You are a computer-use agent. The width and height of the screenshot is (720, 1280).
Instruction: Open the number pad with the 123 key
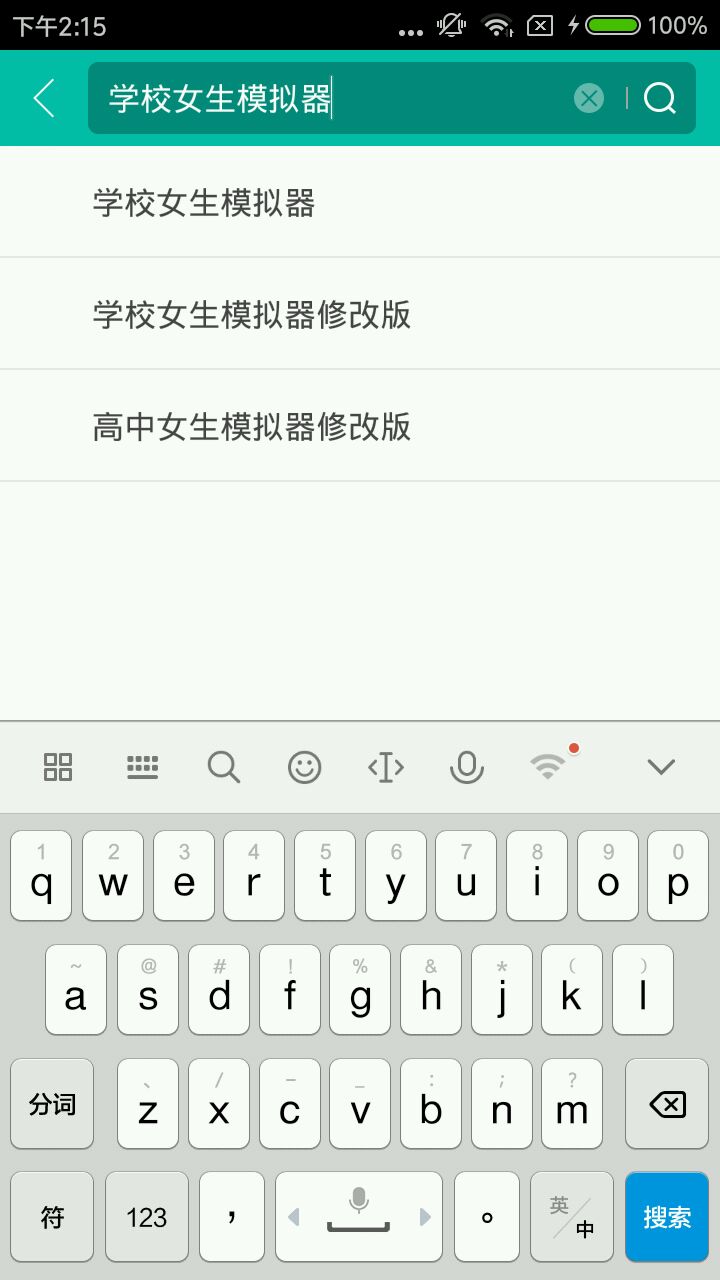click(x=147, y=1217)
